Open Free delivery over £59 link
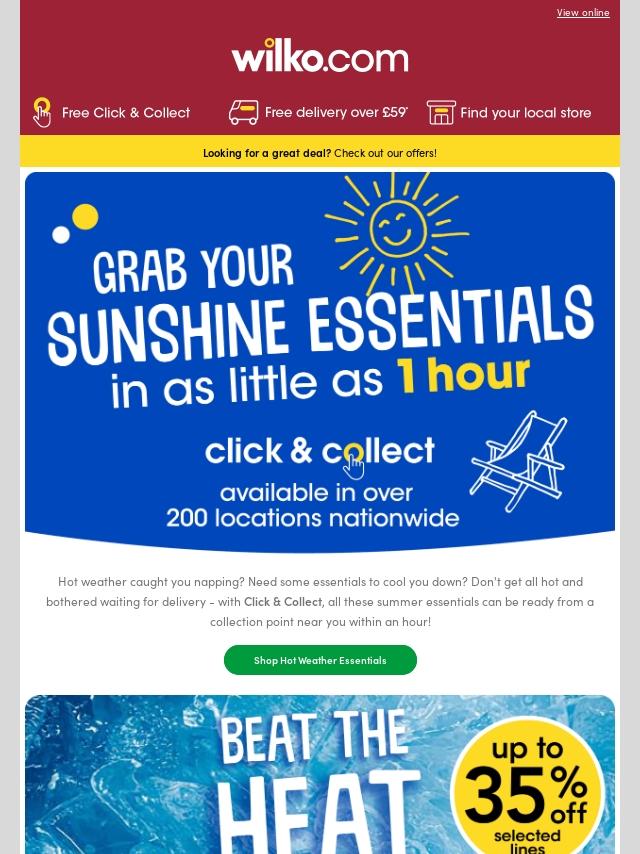This screenshot has width=640, height=854. point(318,112)
